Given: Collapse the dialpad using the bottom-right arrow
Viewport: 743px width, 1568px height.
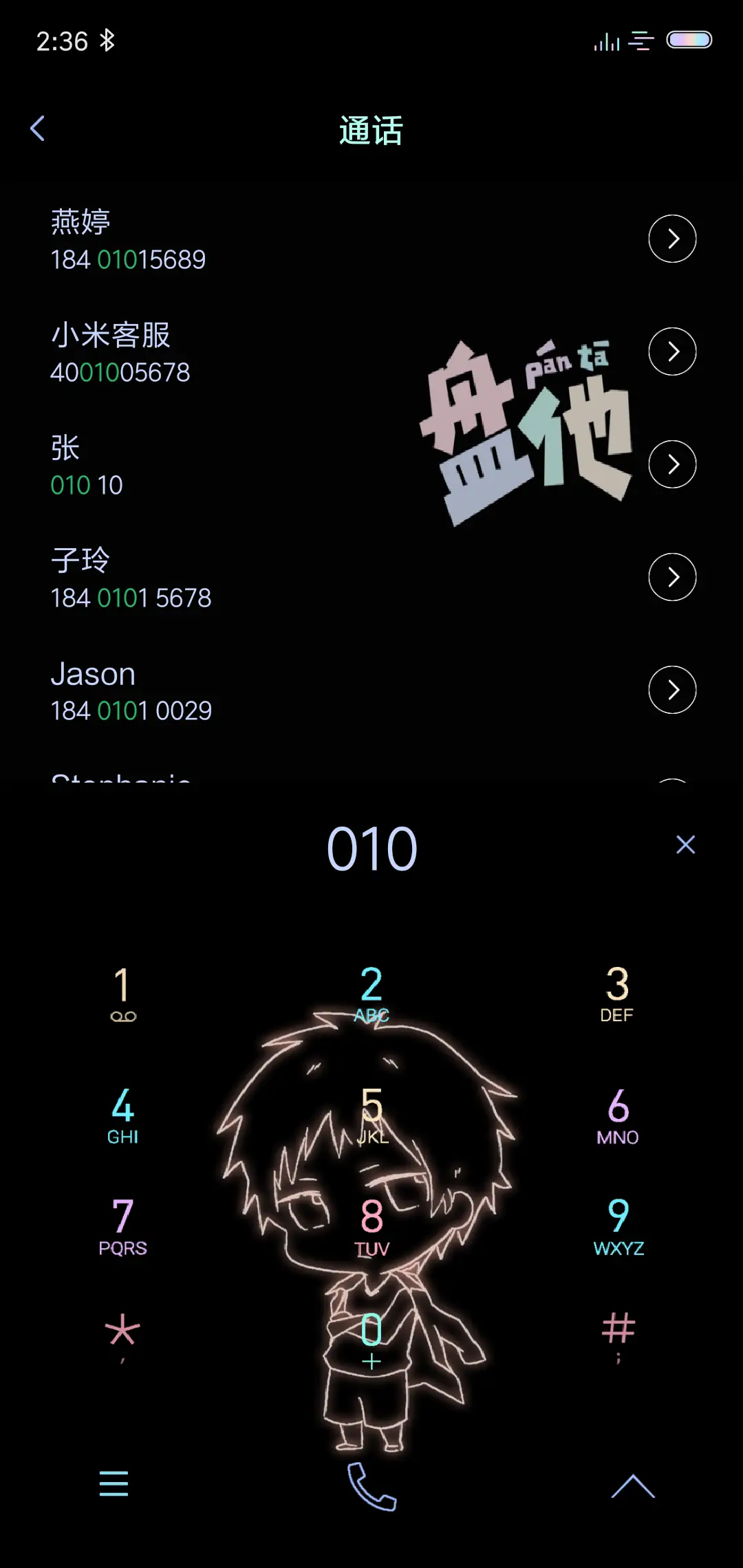Looking at the screenshot, I should pyautogui.click(x=633, y=1485).
